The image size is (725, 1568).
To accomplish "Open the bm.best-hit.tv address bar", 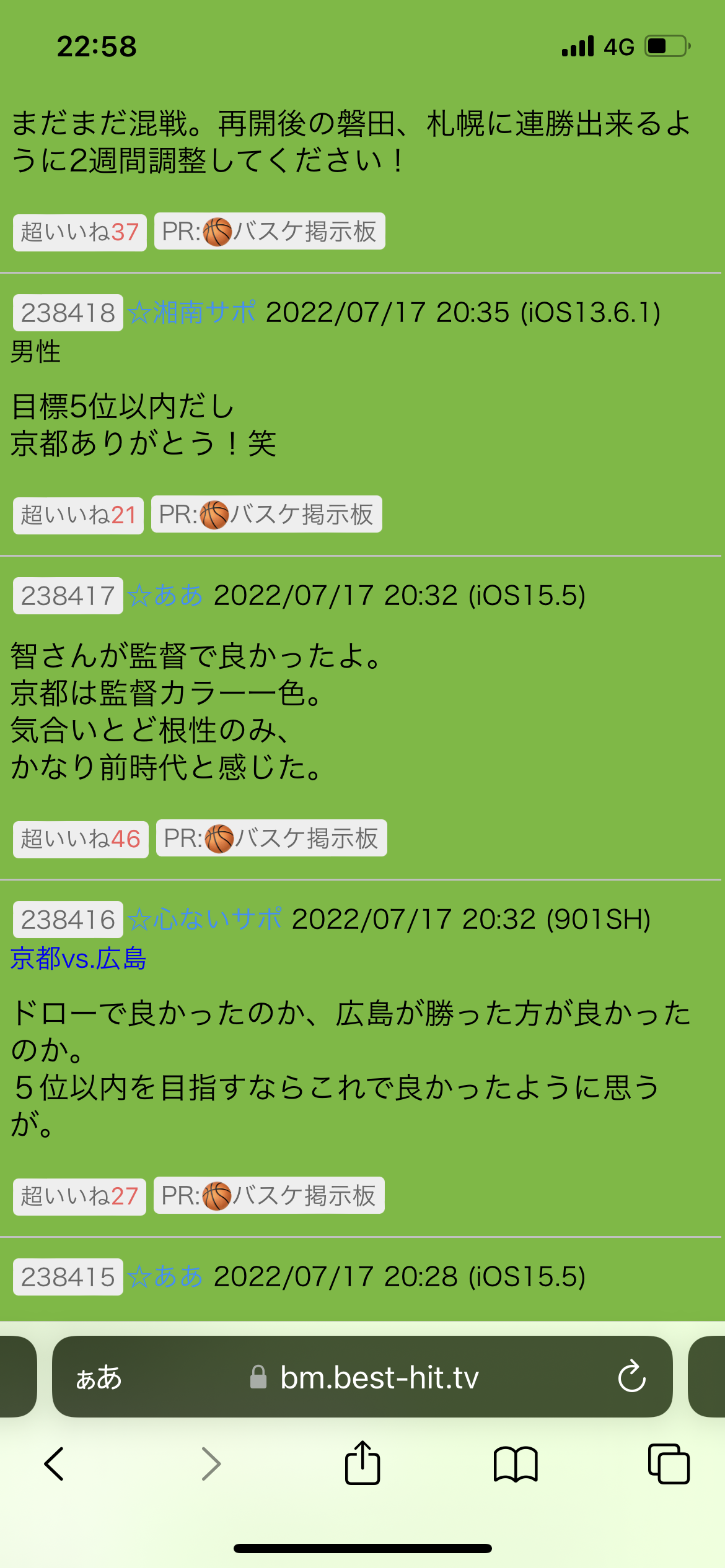I will point(378,1378).
